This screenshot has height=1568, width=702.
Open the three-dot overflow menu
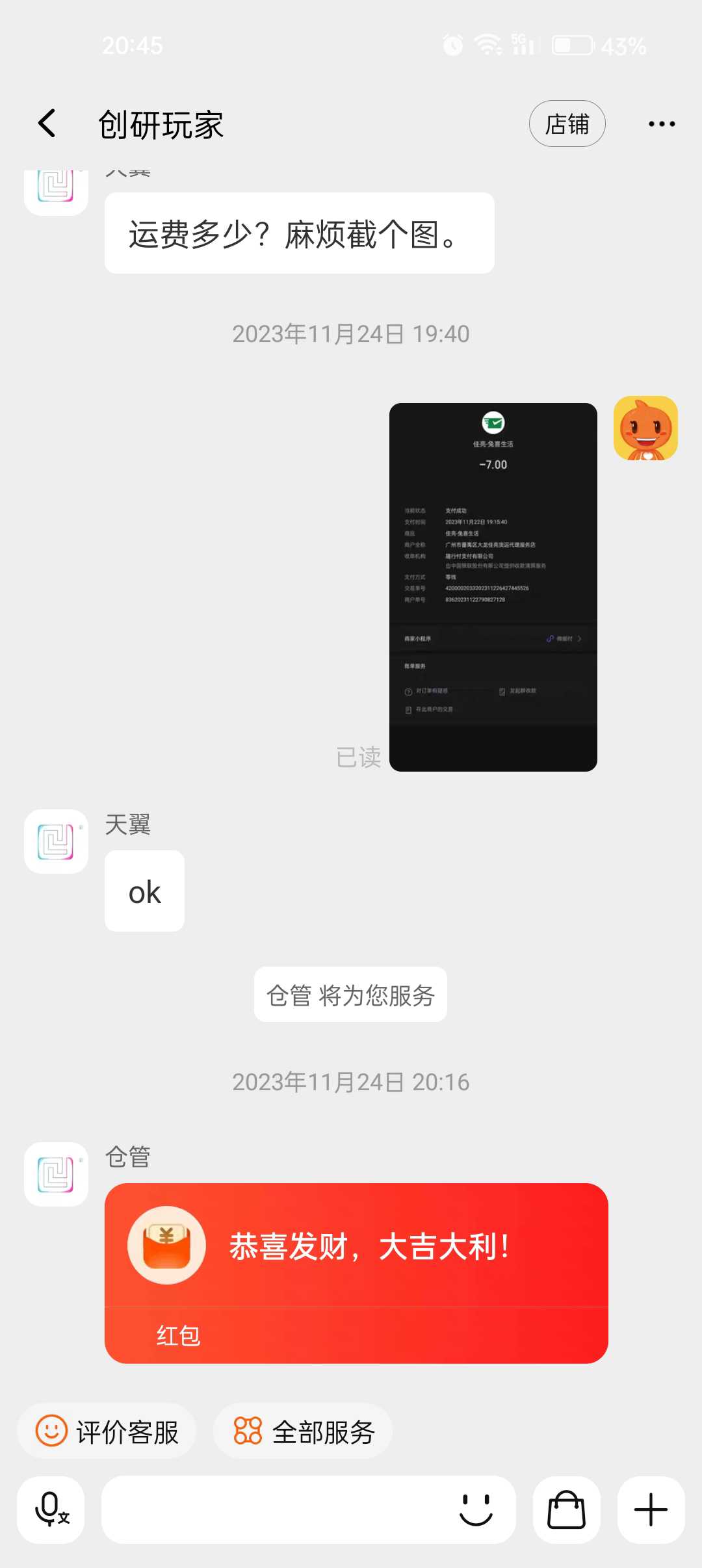[661, 124]
